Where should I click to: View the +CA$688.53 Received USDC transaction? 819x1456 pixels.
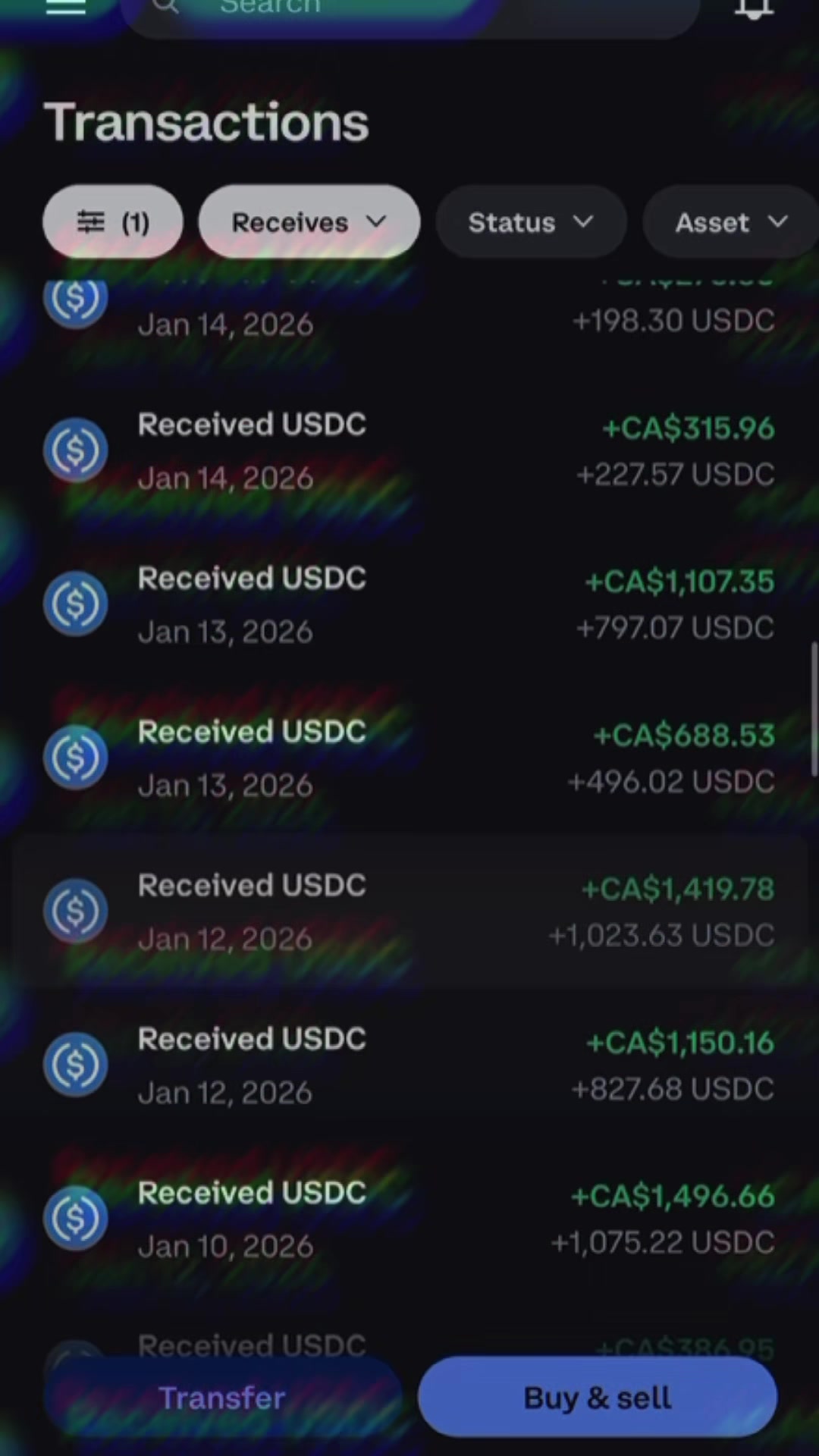click(x=409, y=758)
